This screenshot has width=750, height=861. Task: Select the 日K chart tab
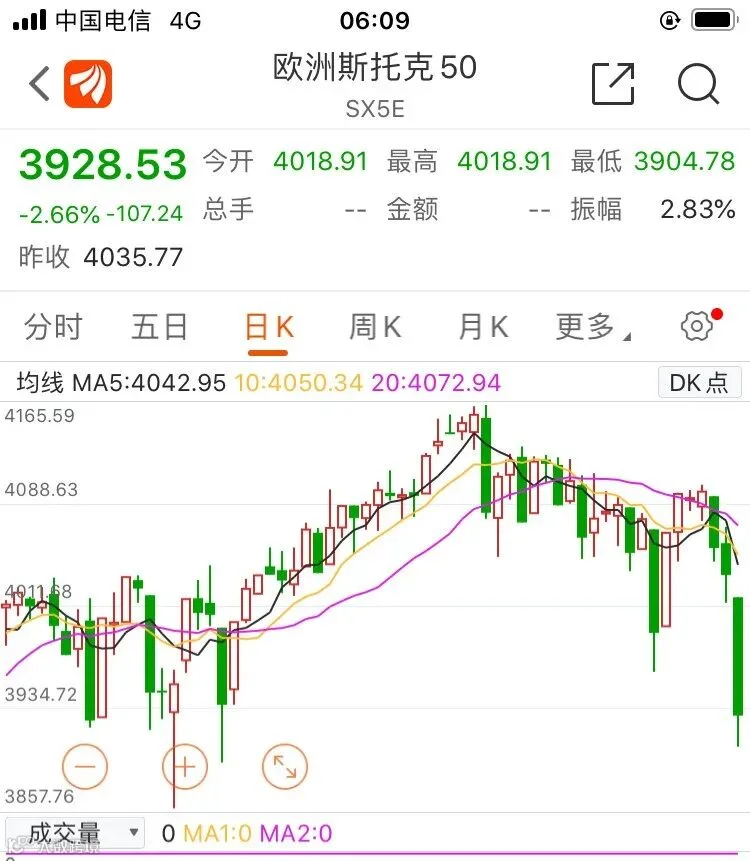pos(268,327)
